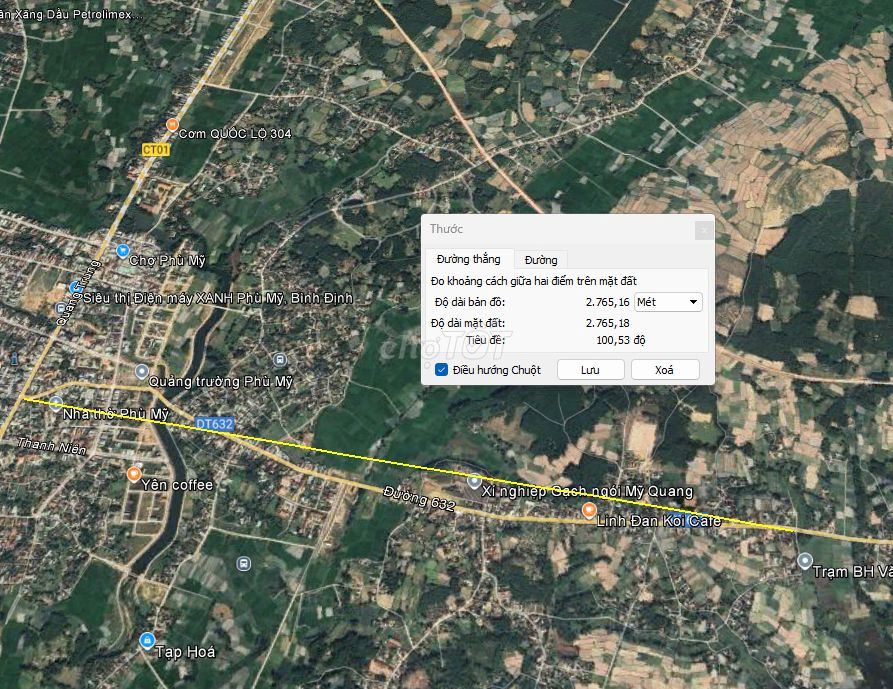Open the Tạp Hoá place marker
This screenshot has width=893, height=689.
147,640
